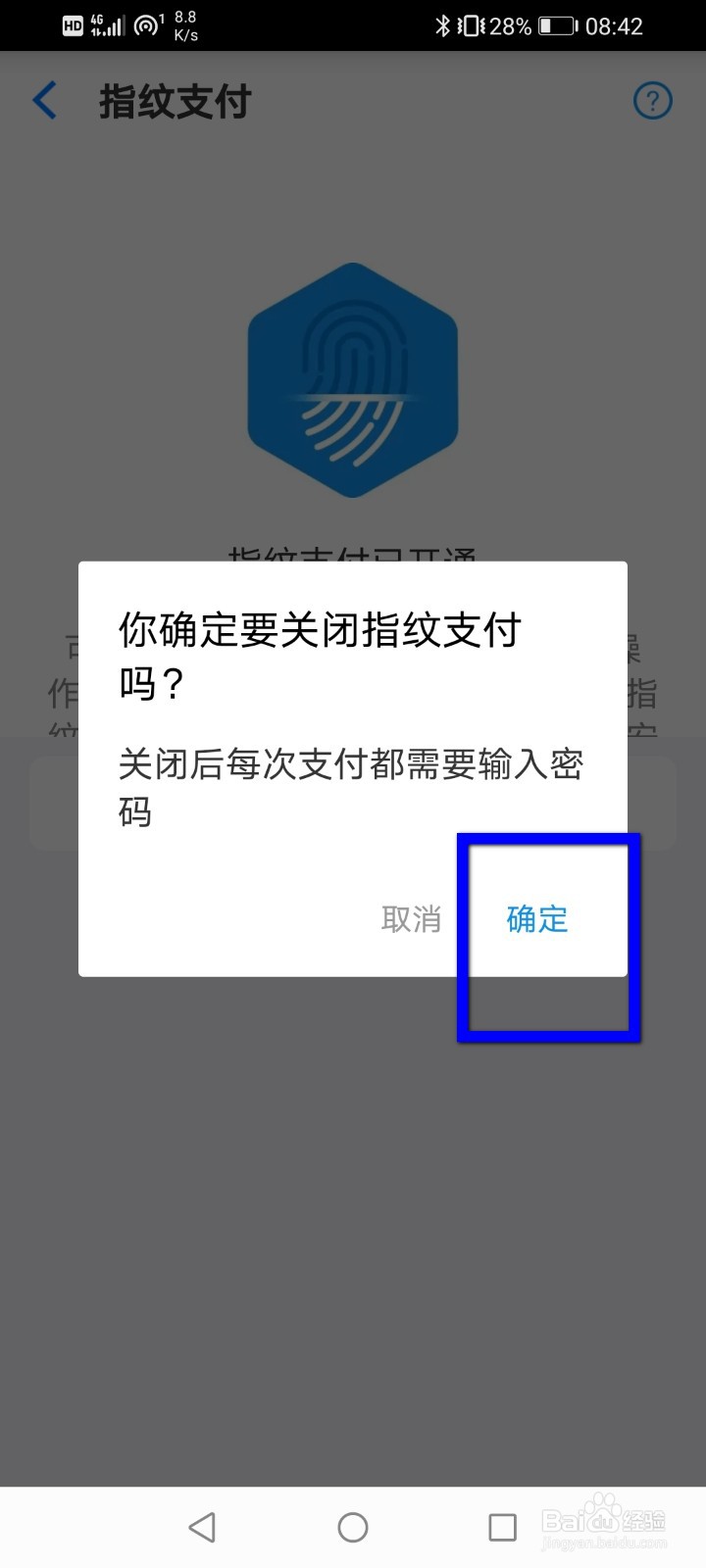Tap the 4G signal strength icon

pos(108,25)
